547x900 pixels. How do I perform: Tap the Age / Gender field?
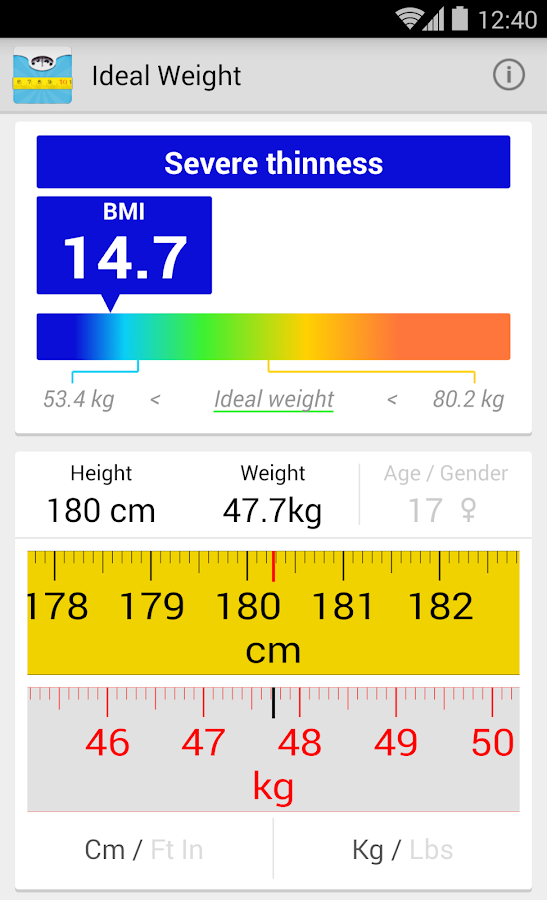click(x=446, y=494)
